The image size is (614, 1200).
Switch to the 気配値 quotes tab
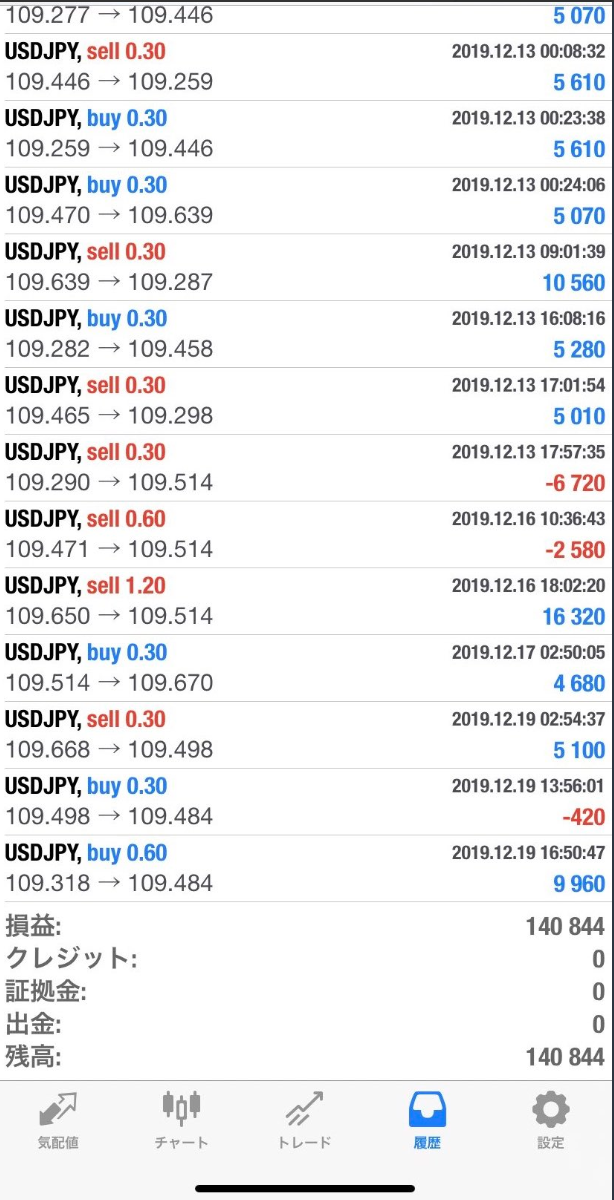tap(58, 1120)
